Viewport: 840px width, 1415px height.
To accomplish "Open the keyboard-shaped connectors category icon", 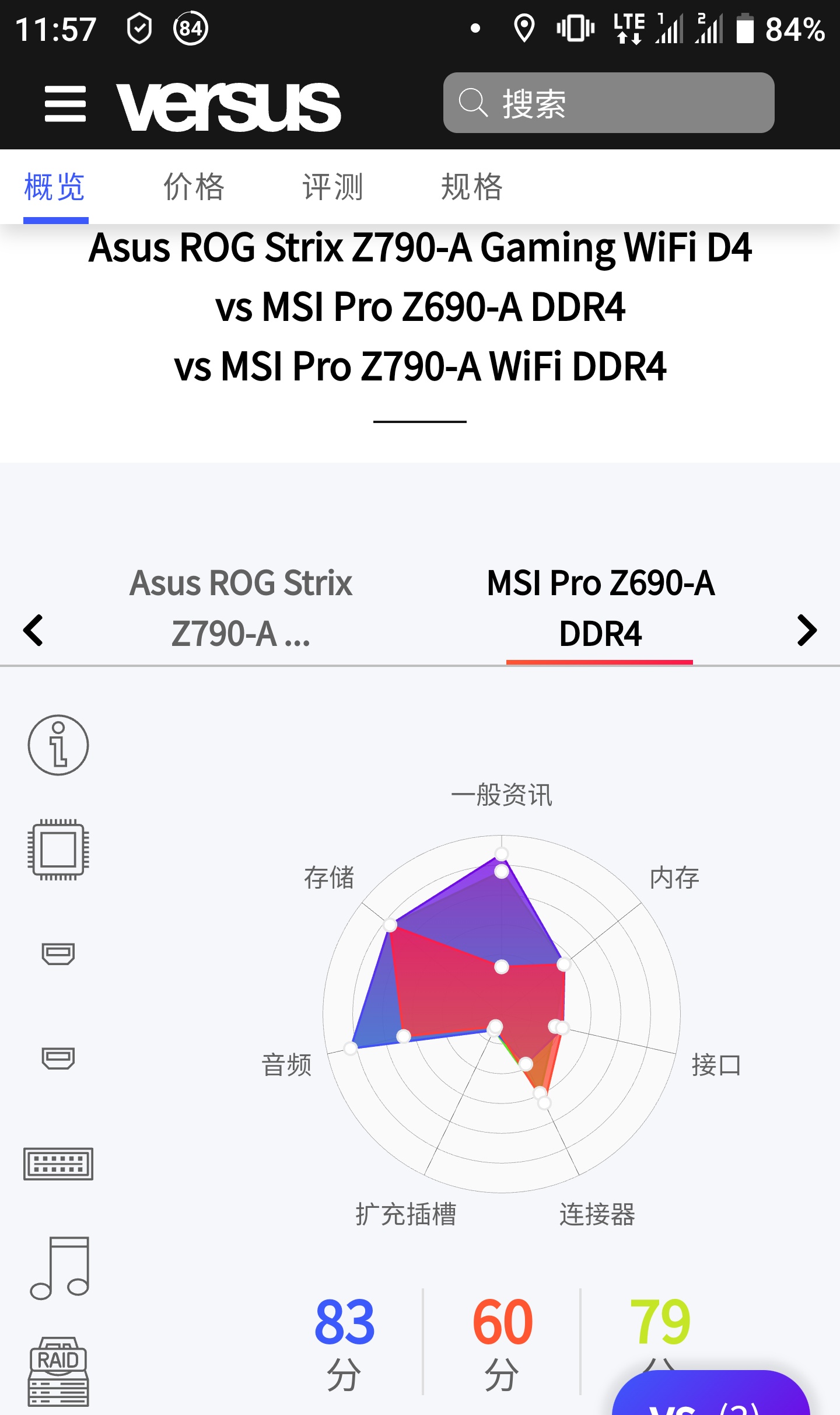I will click(58, 1164).
